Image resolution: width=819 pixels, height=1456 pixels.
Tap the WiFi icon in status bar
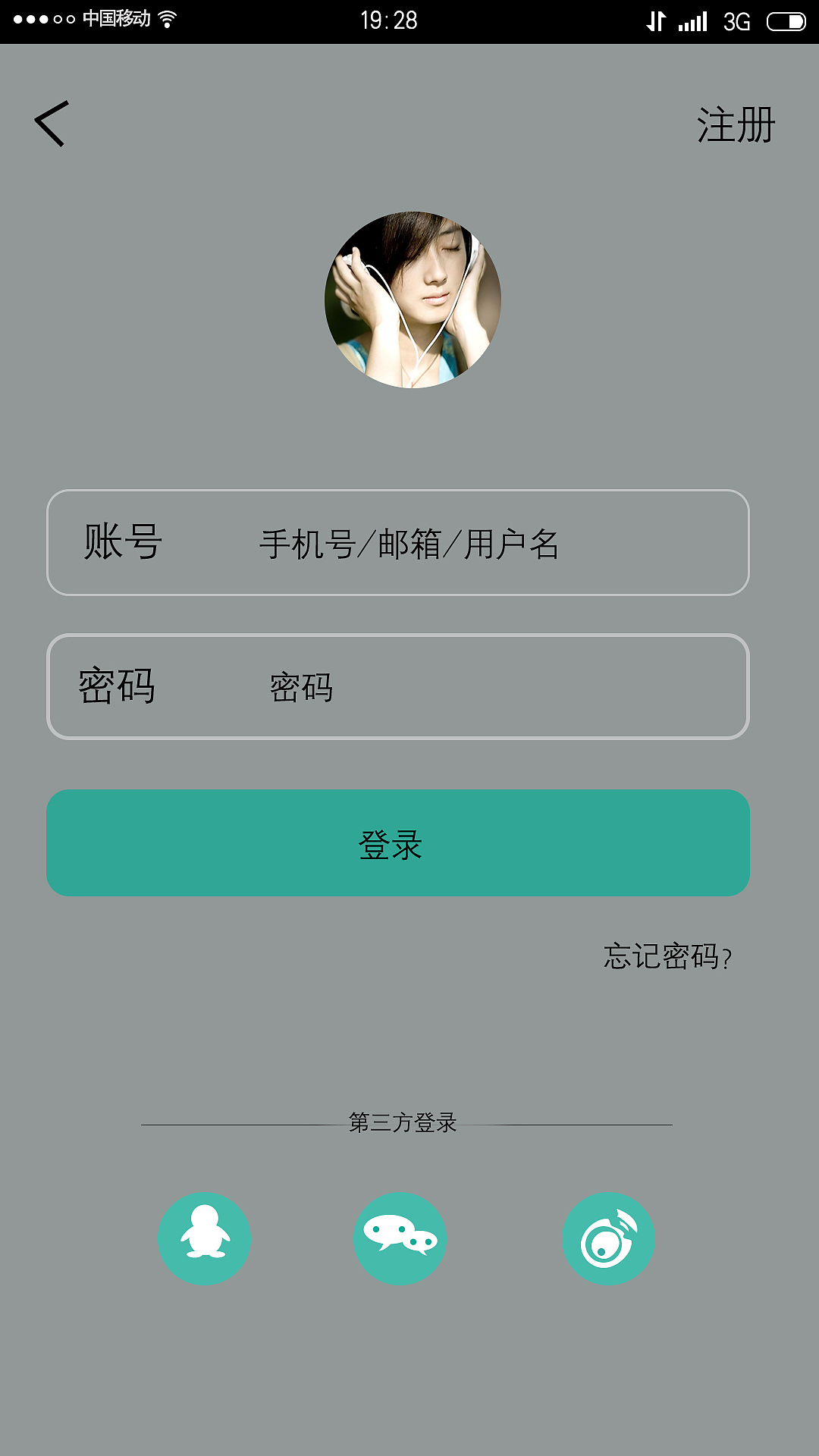pos(168,20)
